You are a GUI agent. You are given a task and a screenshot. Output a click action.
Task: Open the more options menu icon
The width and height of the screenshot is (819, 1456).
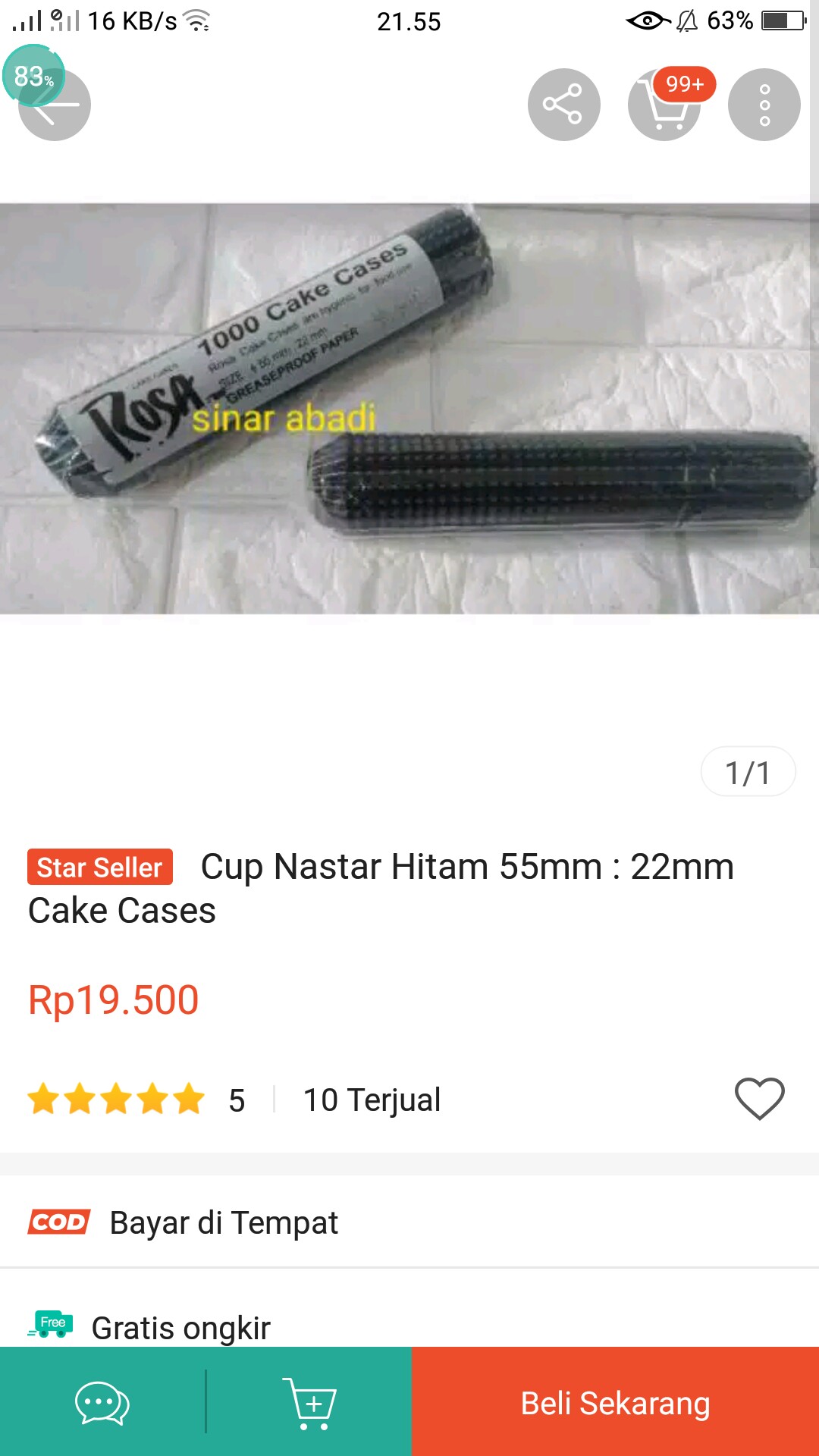click(x=764, y=105)
